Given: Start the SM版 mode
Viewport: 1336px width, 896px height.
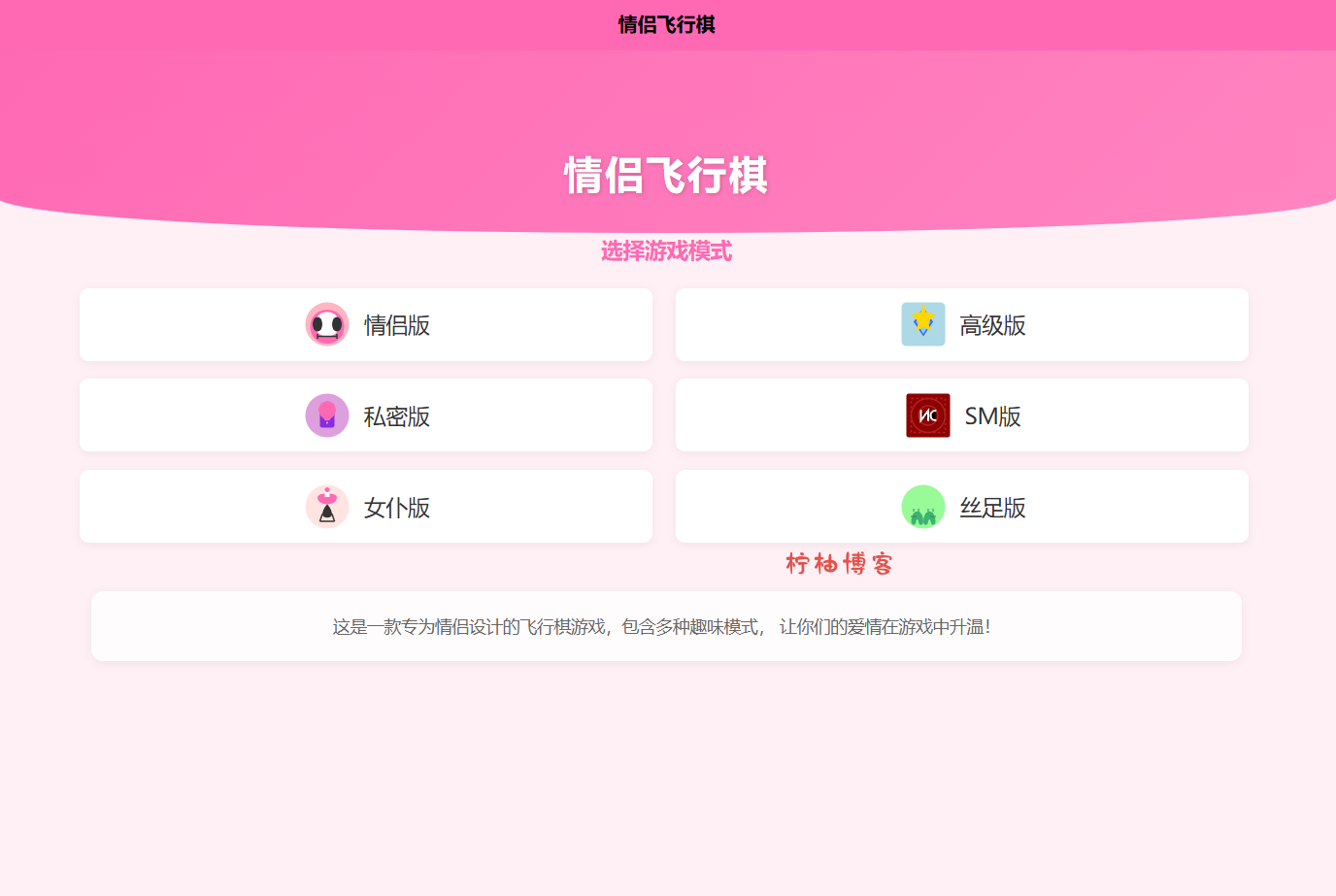Looking at the screenshot, I should pyautogui.click(x=961, y=415).
